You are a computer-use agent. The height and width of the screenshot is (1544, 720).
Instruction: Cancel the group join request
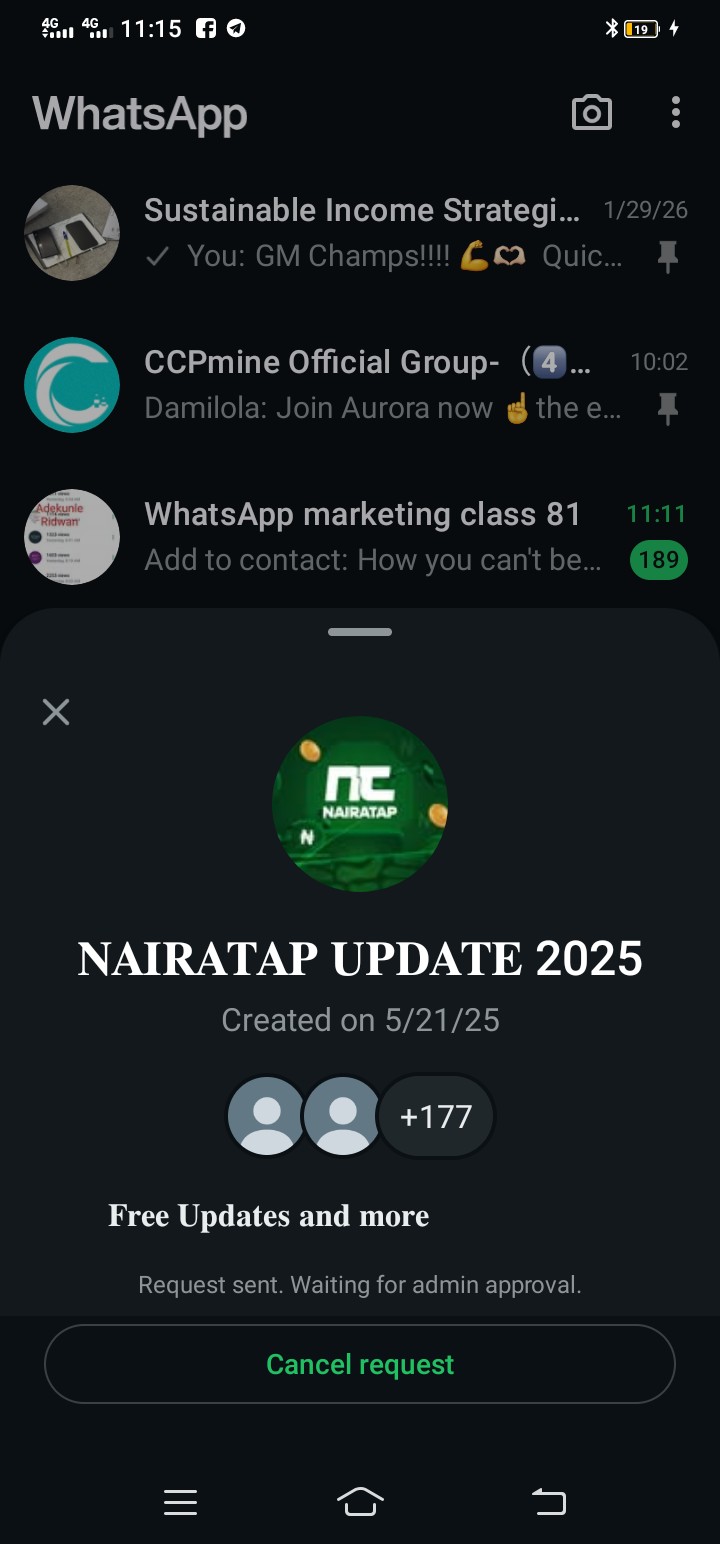pos(360,1364)
